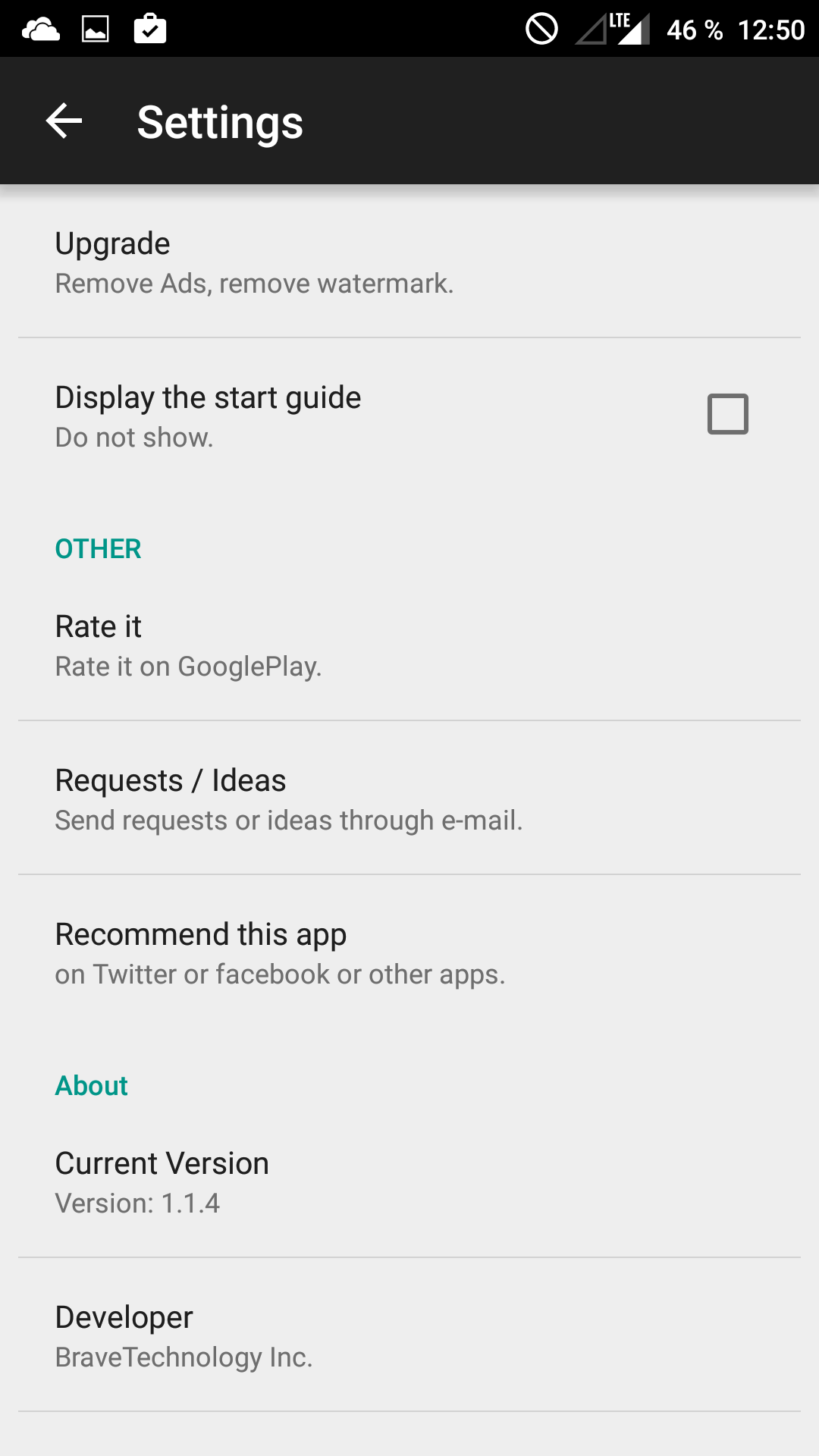Tap the Current Version row
819x1456 pixels.
(409, 1182)
